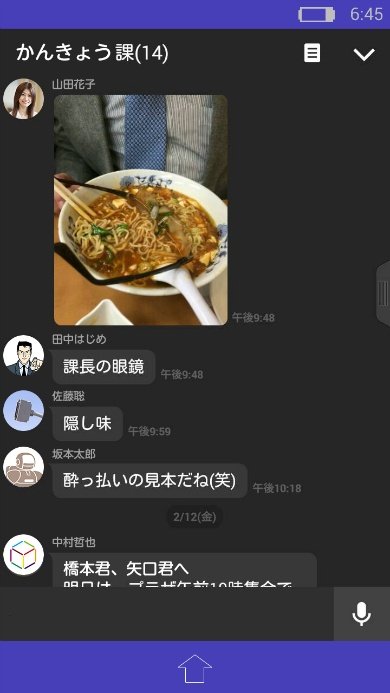Screen dimensions: 390x693
Task: Open the ramen photo from 山田花子
Action: click(141, 210)
